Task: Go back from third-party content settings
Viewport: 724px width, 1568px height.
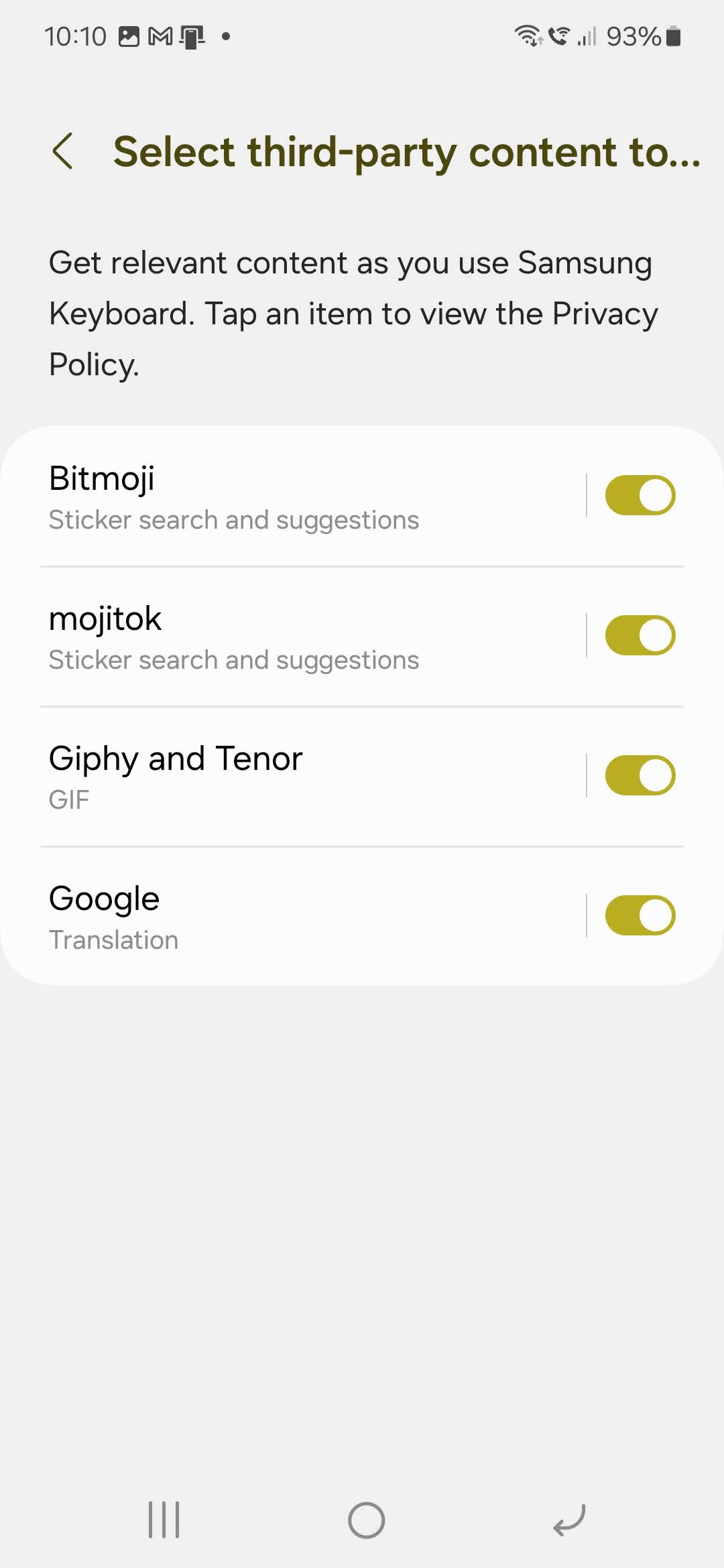Action: pyautogui.click(x=63, y=151)
